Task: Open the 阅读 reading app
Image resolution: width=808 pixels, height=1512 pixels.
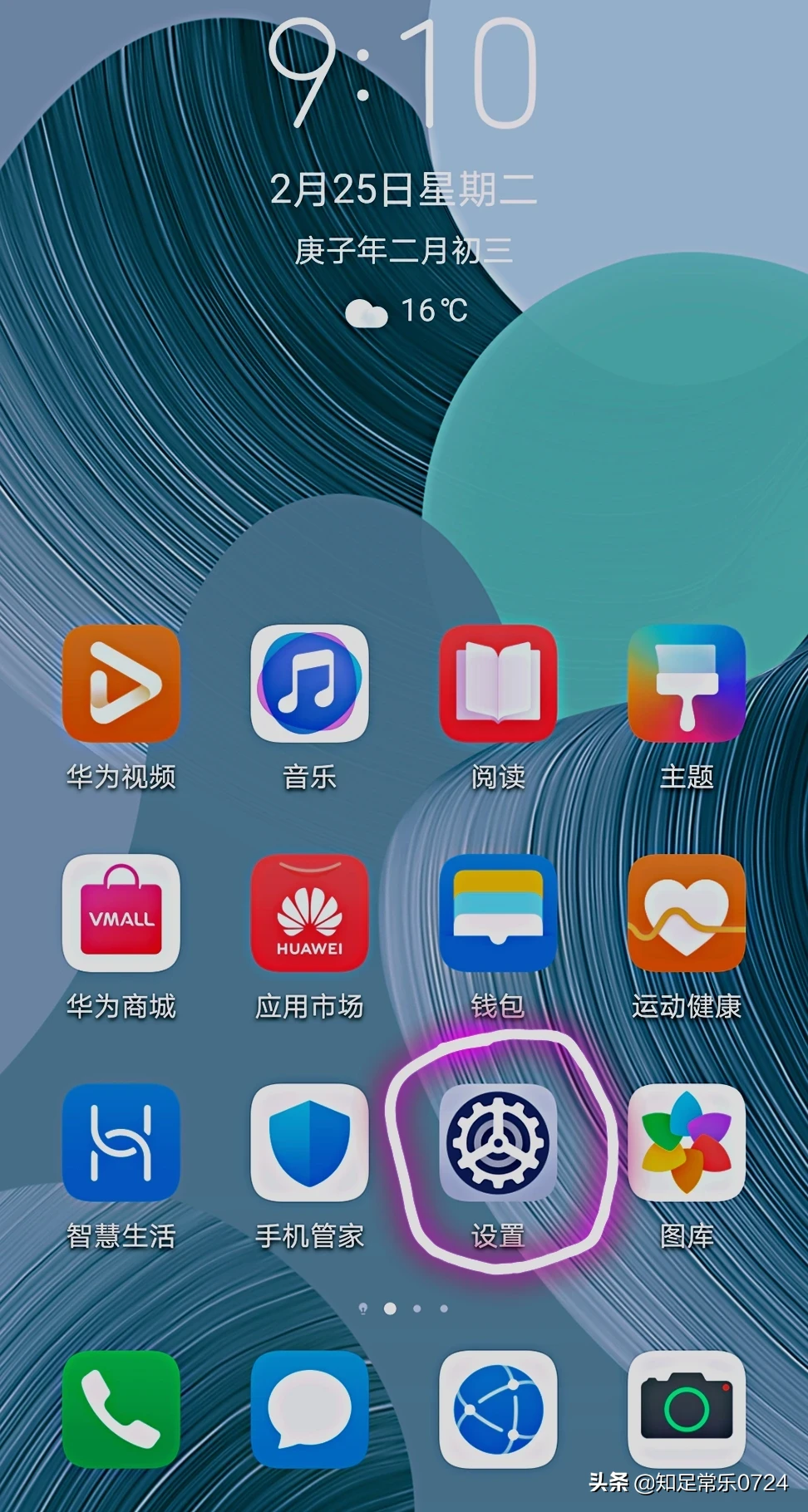Action: point(498,684)
